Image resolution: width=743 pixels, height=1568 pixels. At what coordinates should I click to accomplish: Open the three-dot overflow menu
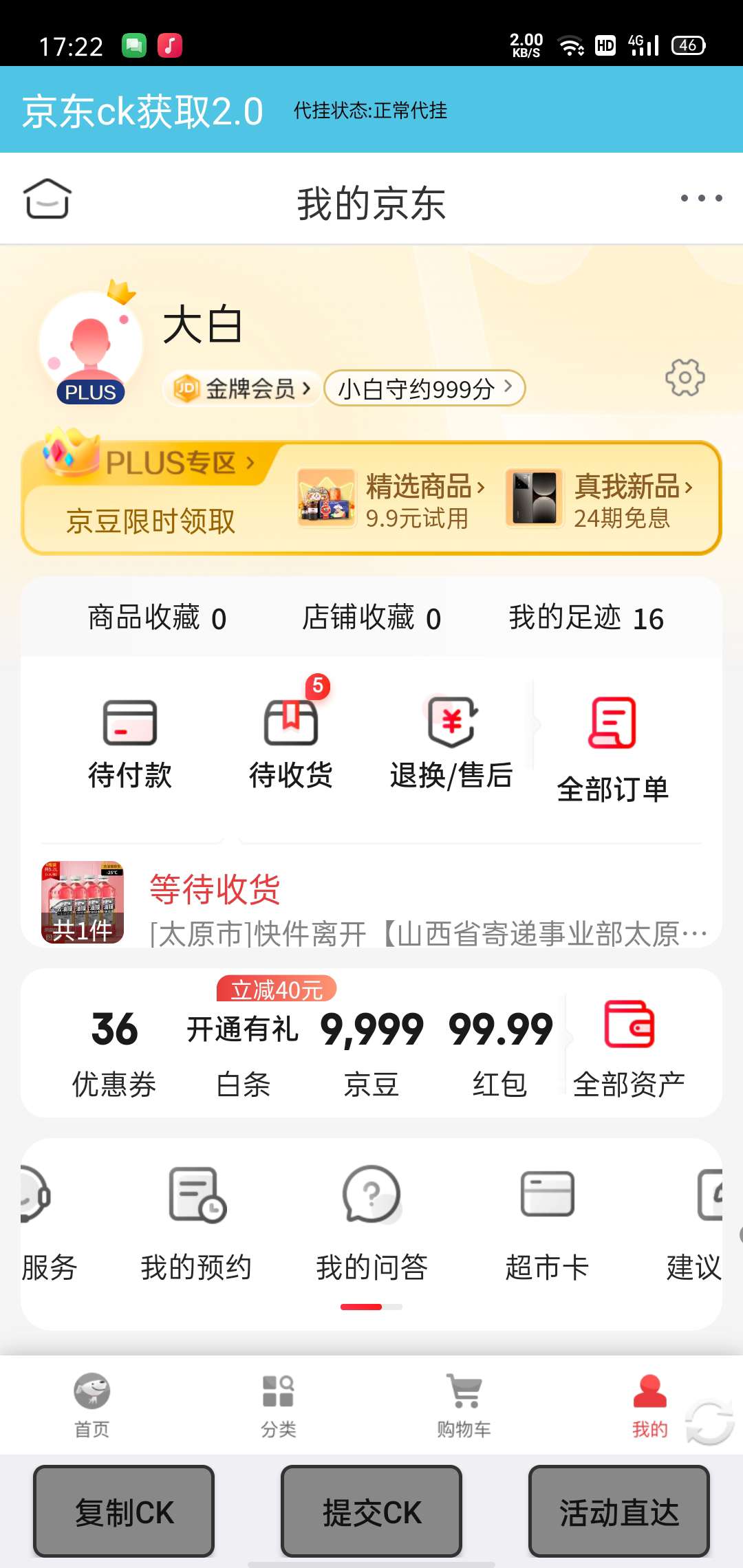click(701, 198)
